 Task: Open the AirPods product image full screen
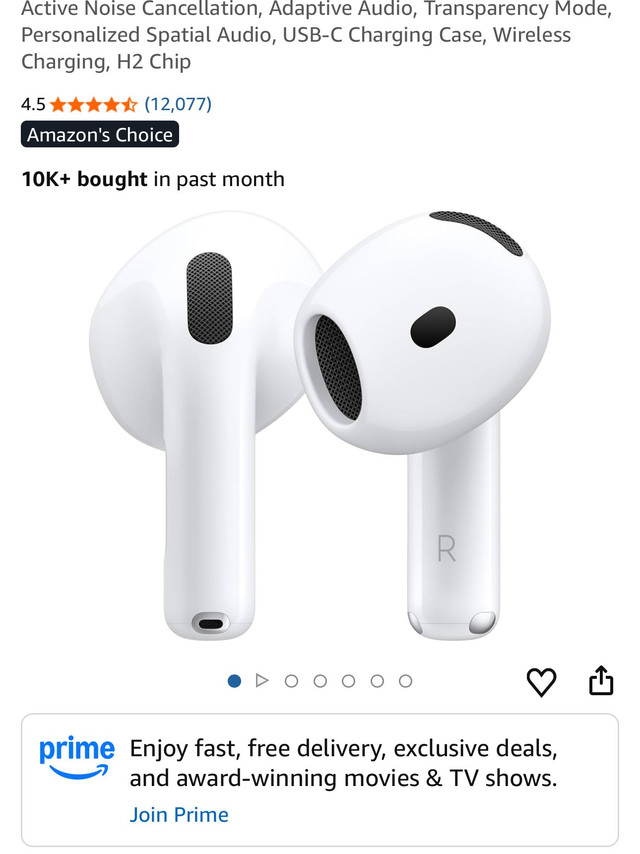point(320,430)
